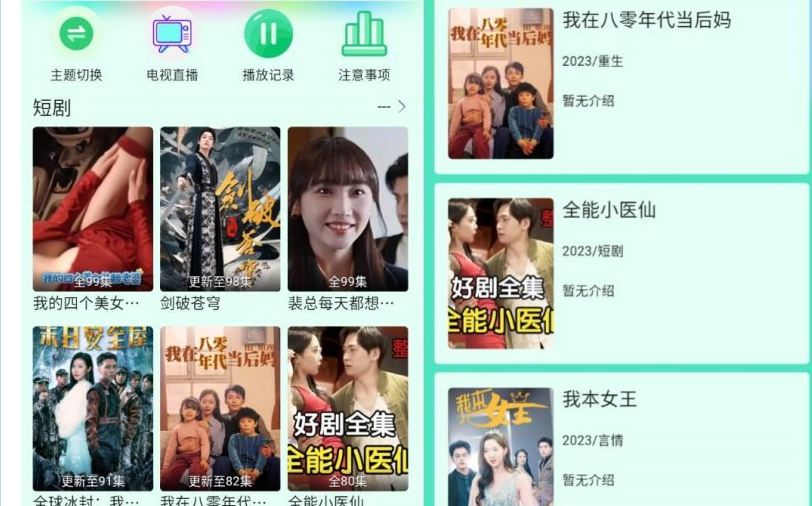812x506 pixels.
Task: Open 剑破苍穹 drama tile
Action: point(220,209)
